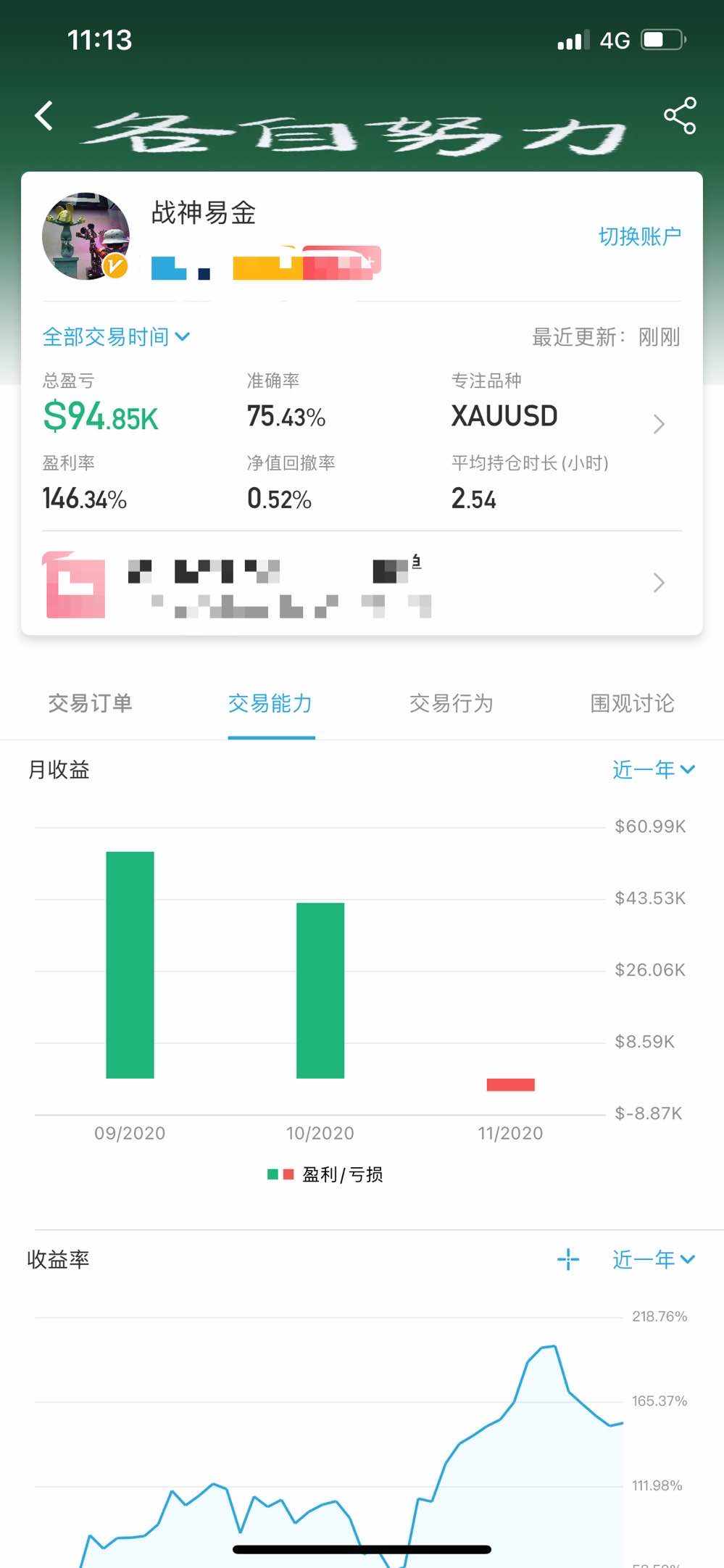Open the 战神易金 profile avatar
Image resolution: width=724 pixels, height=1568 pixels.
click(x=86, y=236)
